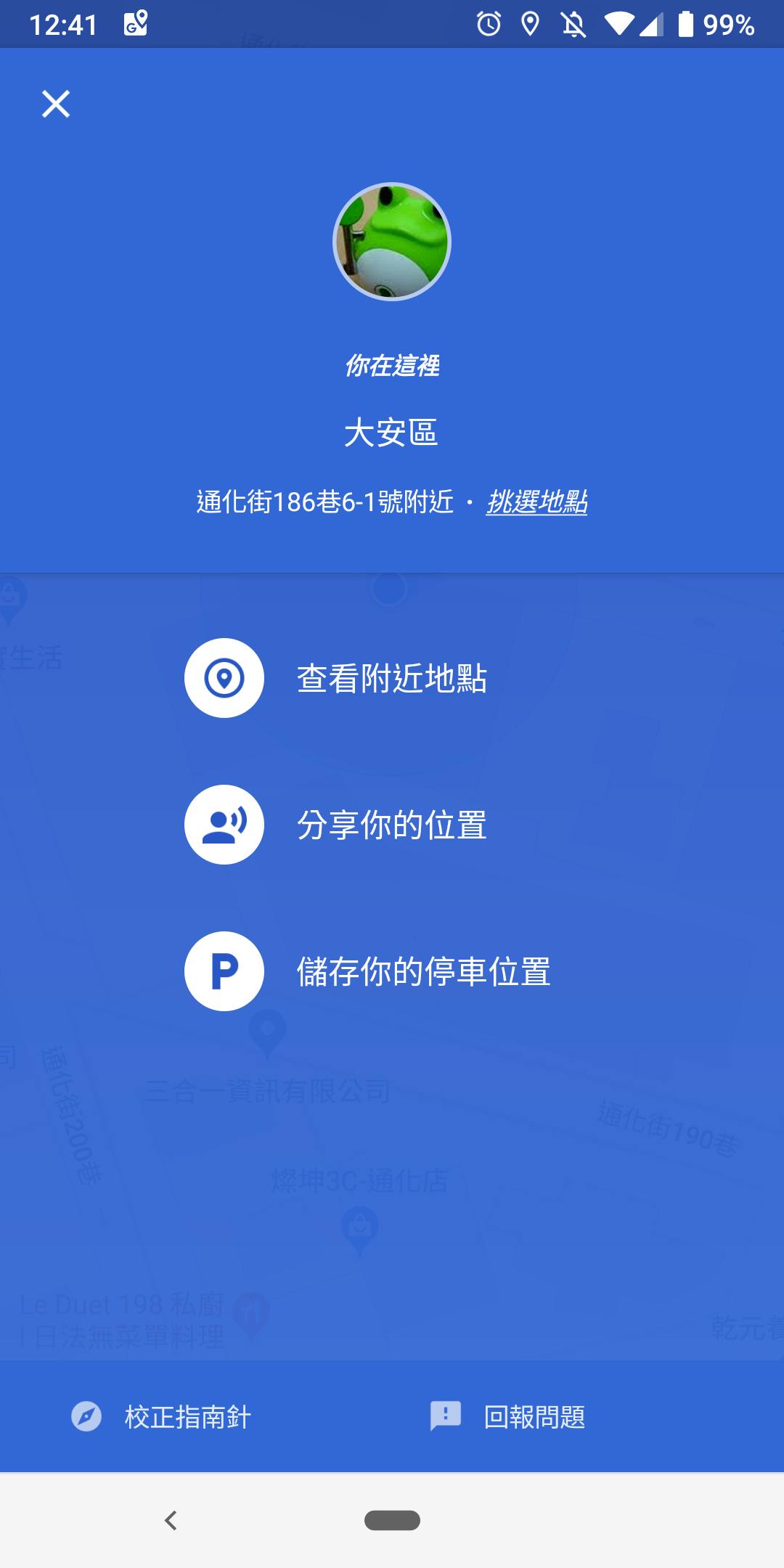This screenshot has width=784, height=1568.
Task: Tap 校正指南針 to calibrate compass
Action: (x=161, y=1416)
